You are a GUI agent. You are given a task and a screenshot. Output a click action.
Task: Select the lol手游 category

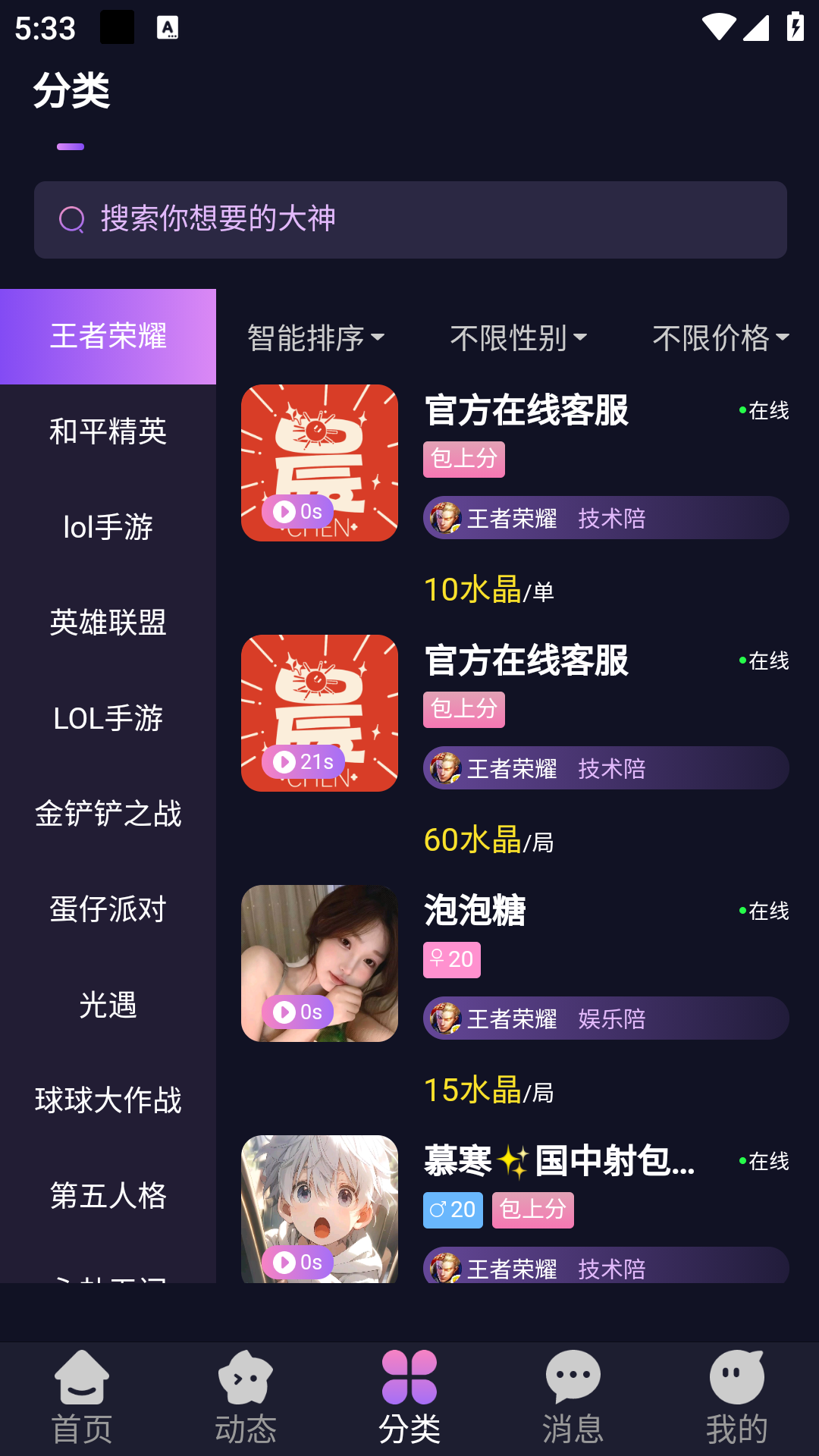tap(108, 527)
